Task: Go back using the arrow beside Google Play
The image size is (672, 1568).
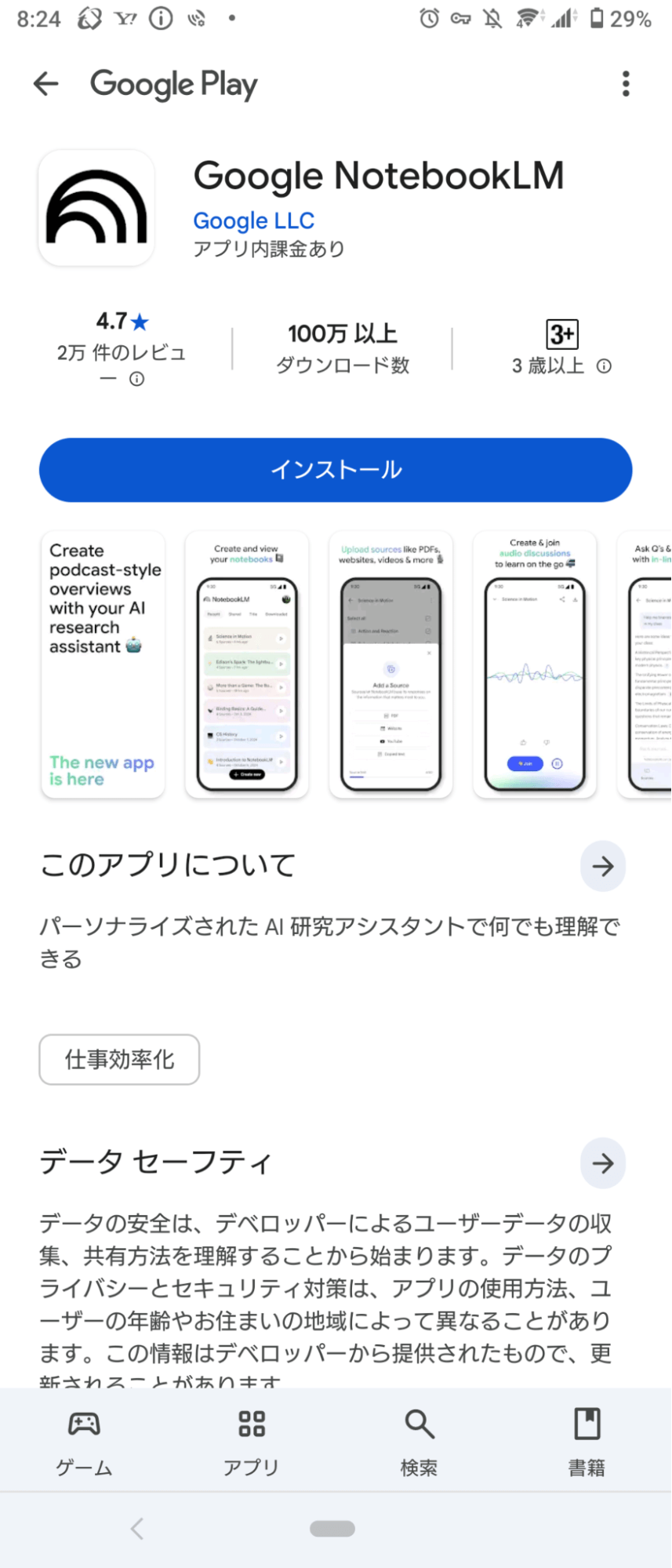Action: click(x=46, y=84)
